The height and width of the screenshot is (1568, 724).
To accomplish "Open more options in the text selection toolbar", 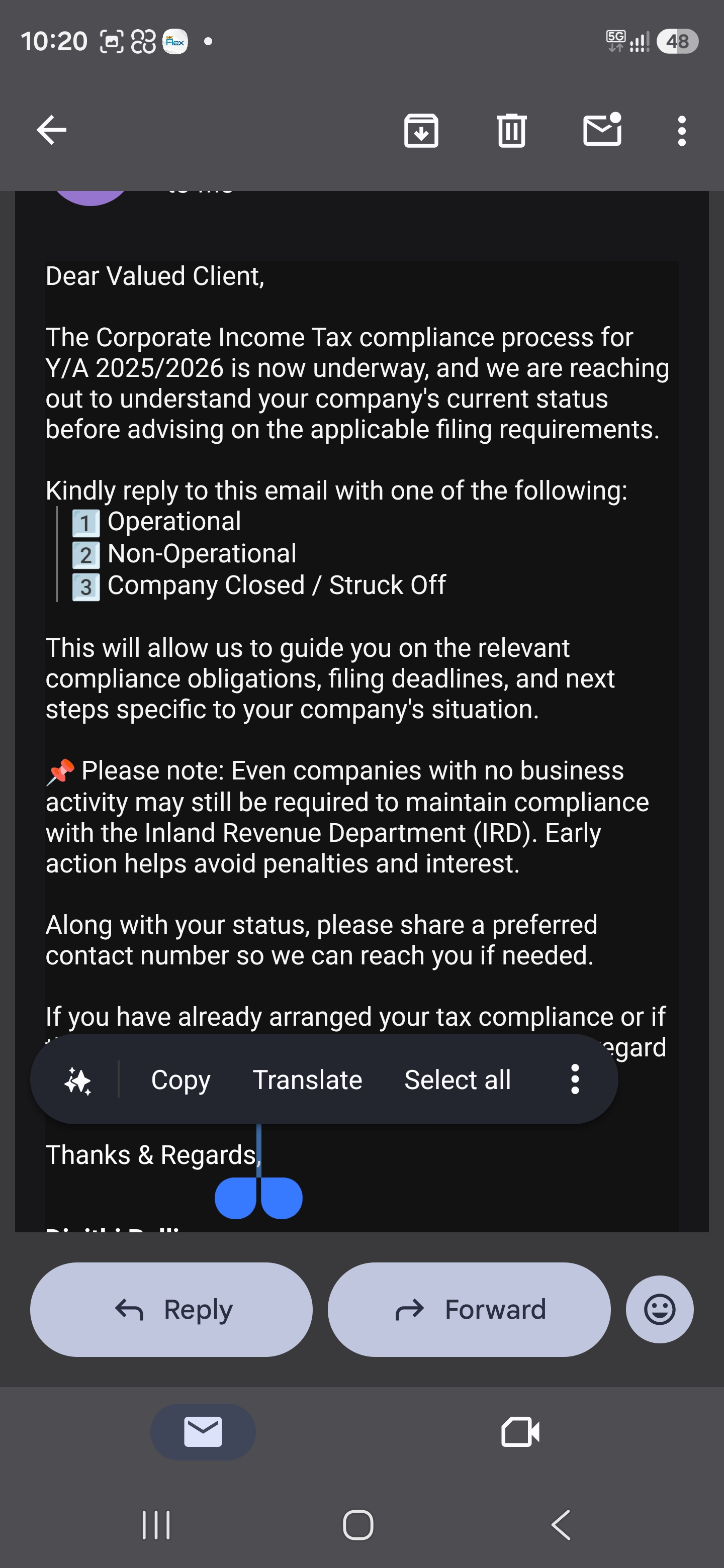I will pyautogui.click(x=575, y=1079).
